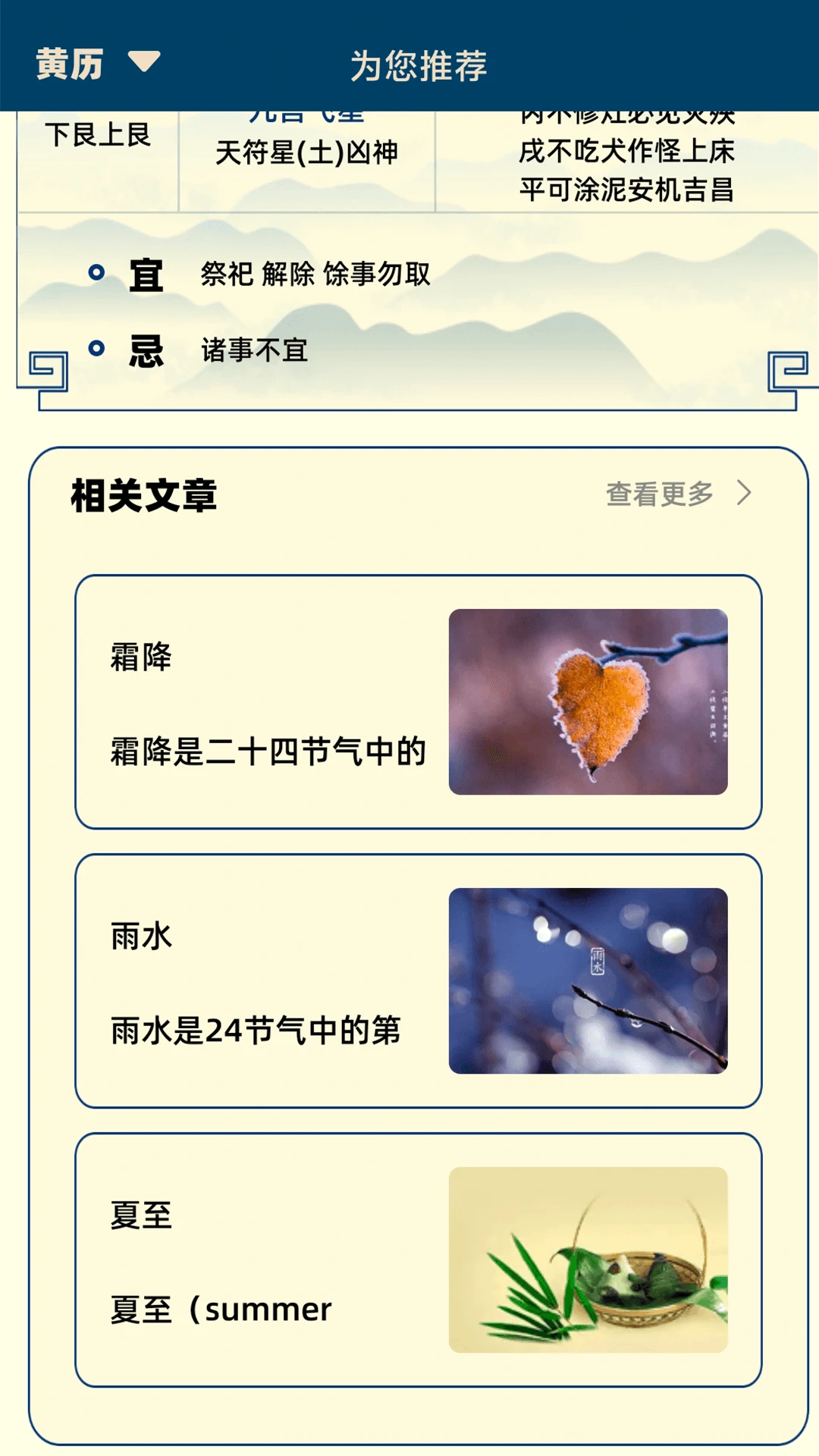Select the 宜 label text

pos(144,275)
